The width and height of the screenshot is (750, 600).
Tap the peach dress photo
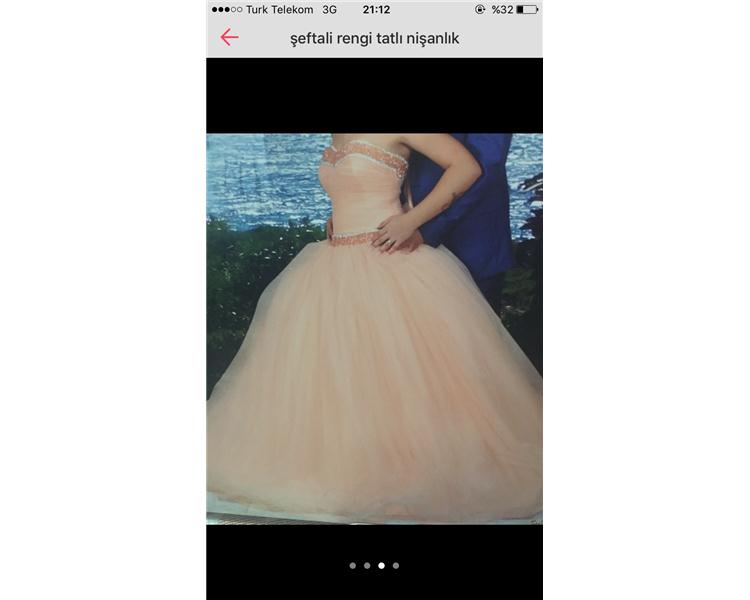374,330
